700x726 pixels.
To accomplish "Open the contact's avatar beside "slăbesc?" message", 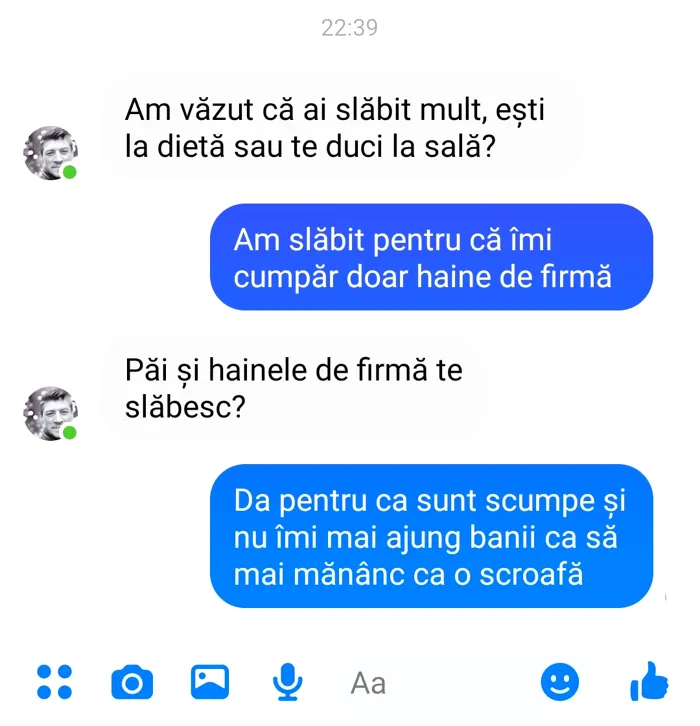I will (50, 413).
